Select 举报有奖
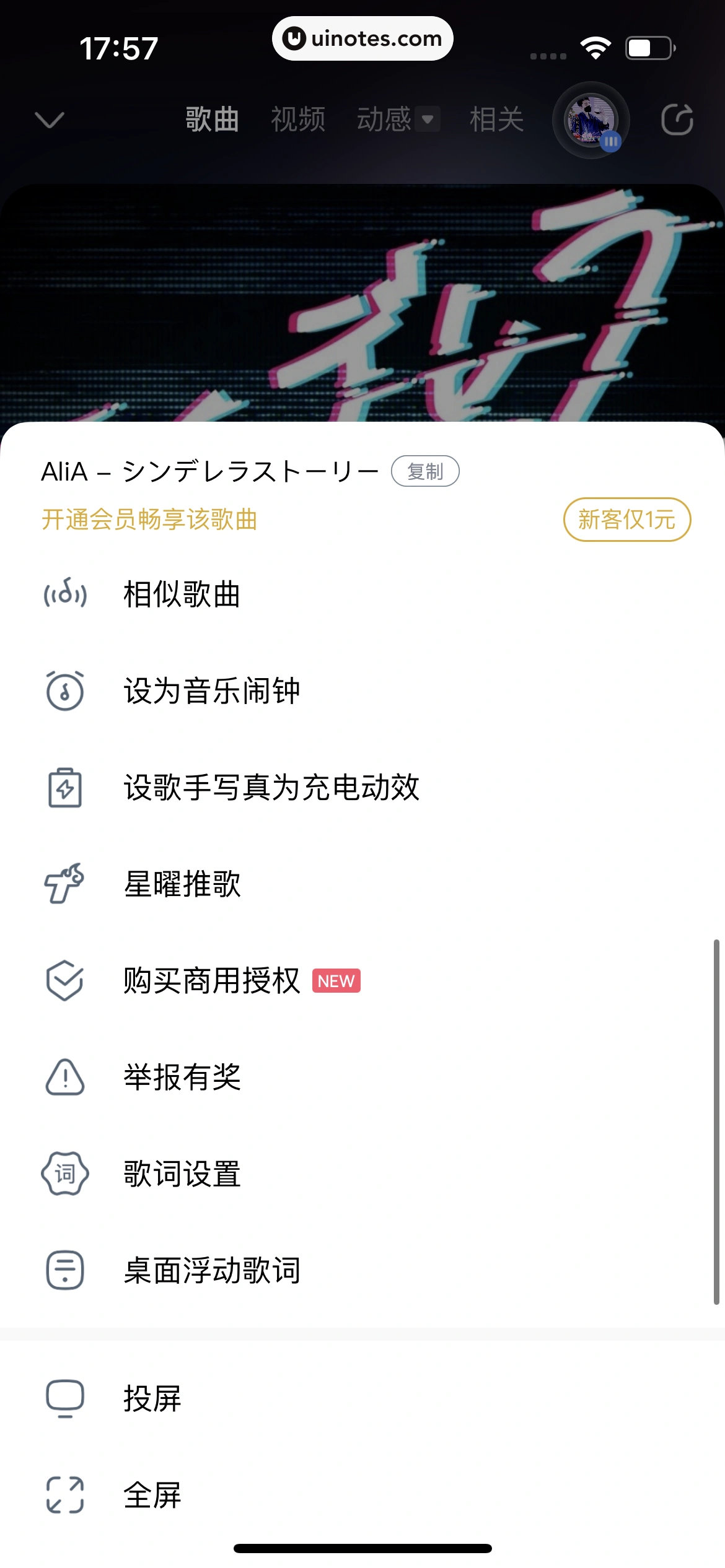Viewport: 725px width, 1568px height. pos(182,1078)
